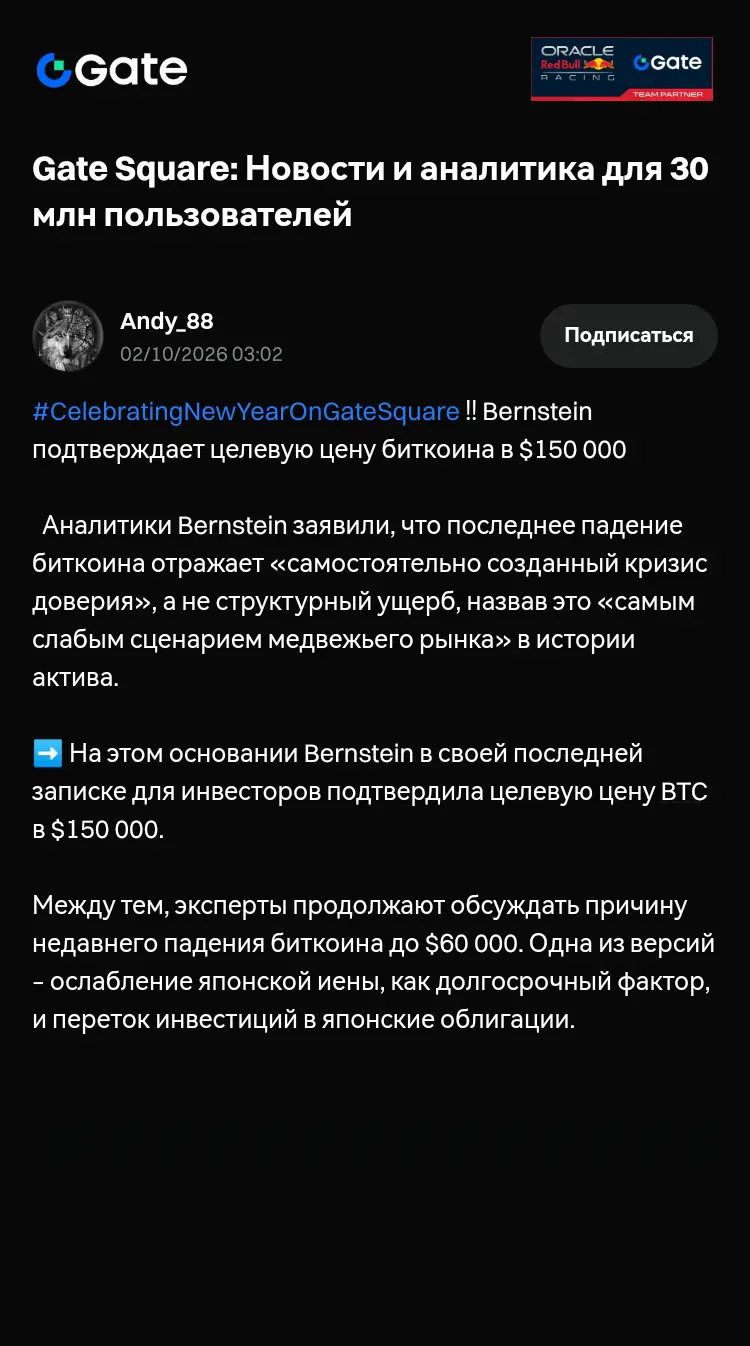The height and width of the screenshot is (1346, 750).
Task: Open Andy_88's profile via the username
Action: 165,321
